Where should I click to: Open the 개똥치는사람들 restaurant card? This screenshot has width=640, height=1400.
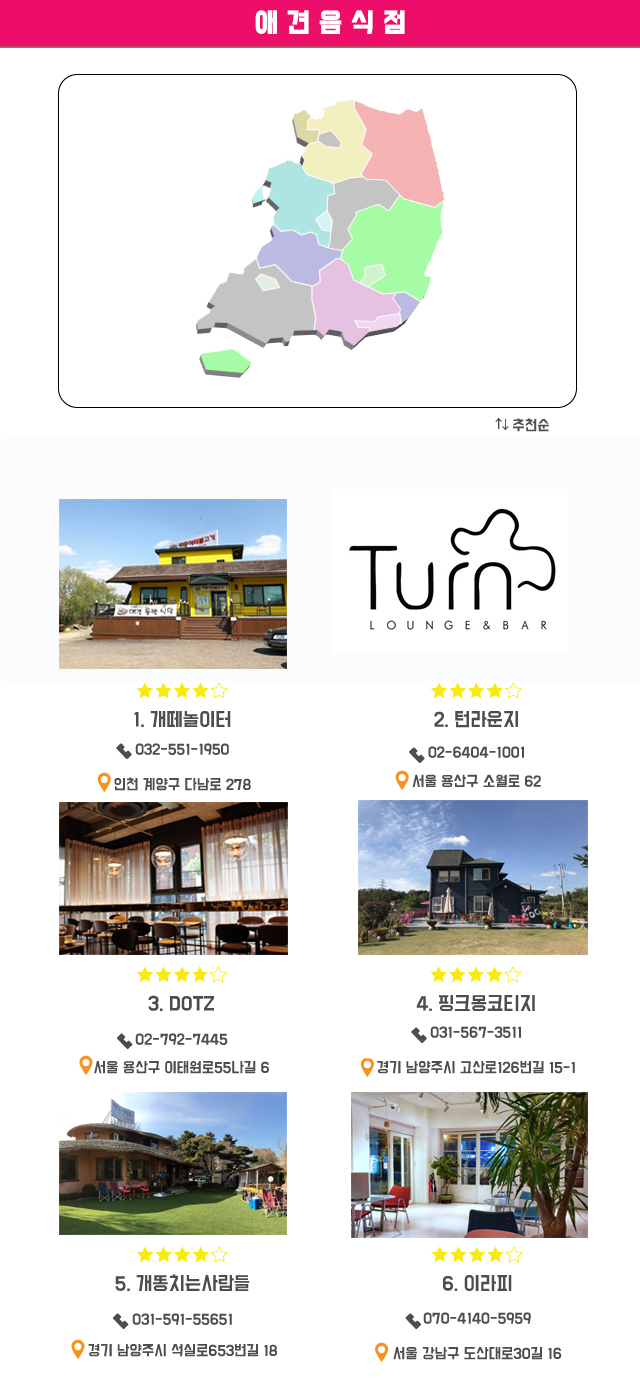[x=173, y=1163]
